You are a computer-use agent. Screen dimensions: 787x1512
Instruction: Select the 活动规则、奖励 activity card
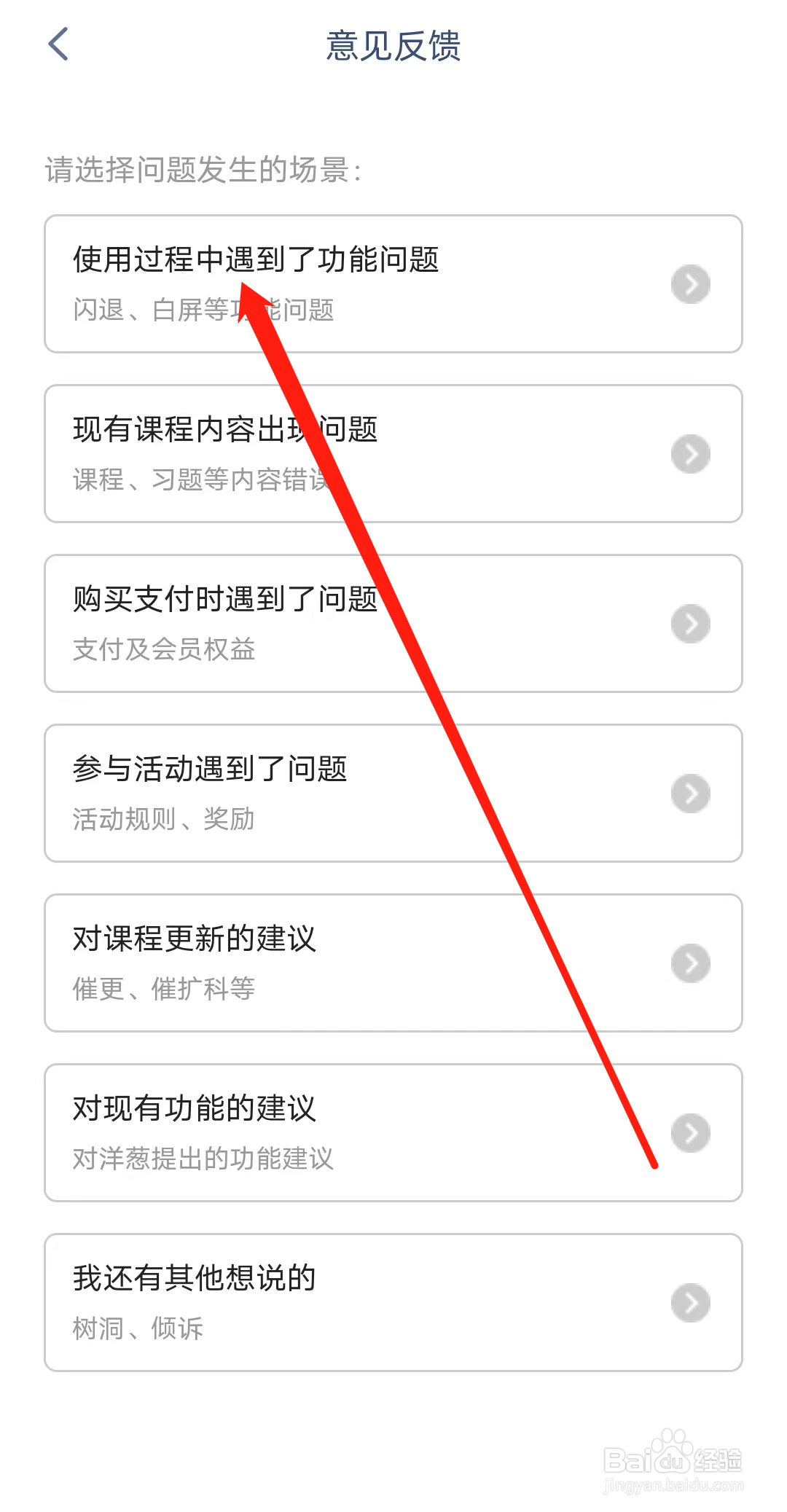[x=163, y=819]
